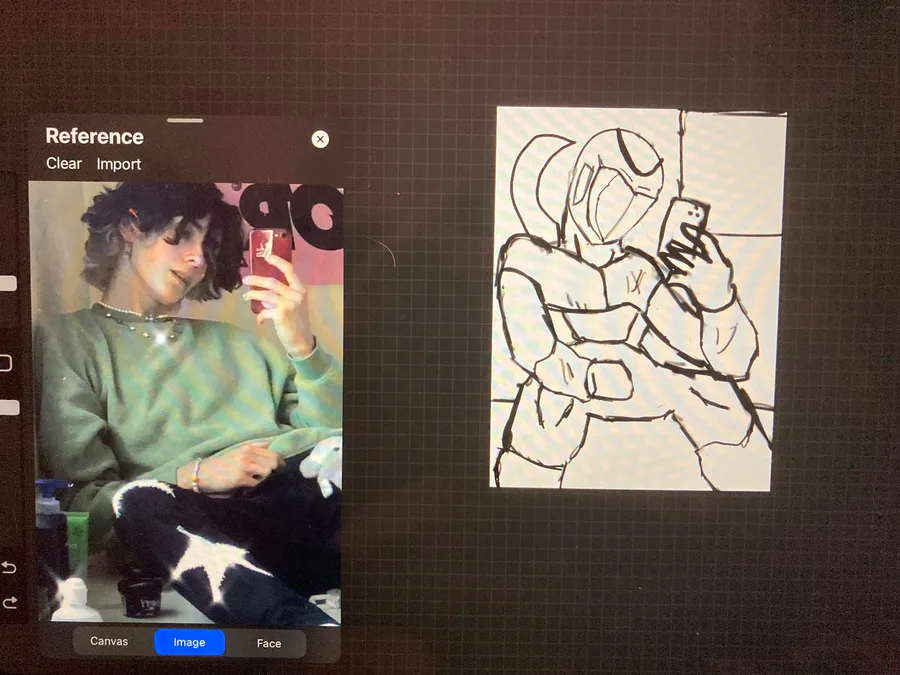Switch reference to Canvas

pos(109,642)
